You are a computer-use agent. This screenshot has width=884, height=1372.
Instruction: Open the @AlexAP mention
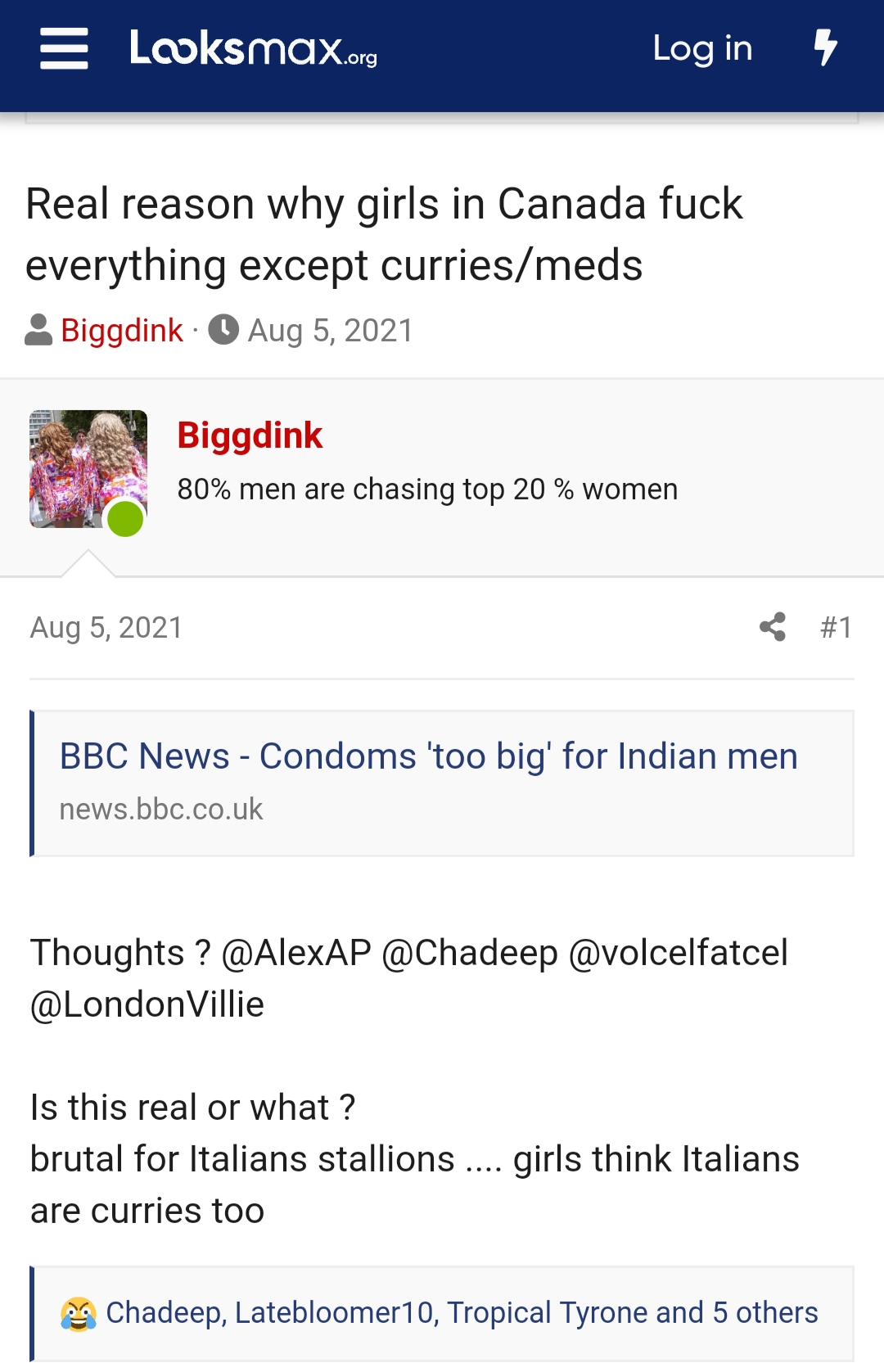(296, 953)
